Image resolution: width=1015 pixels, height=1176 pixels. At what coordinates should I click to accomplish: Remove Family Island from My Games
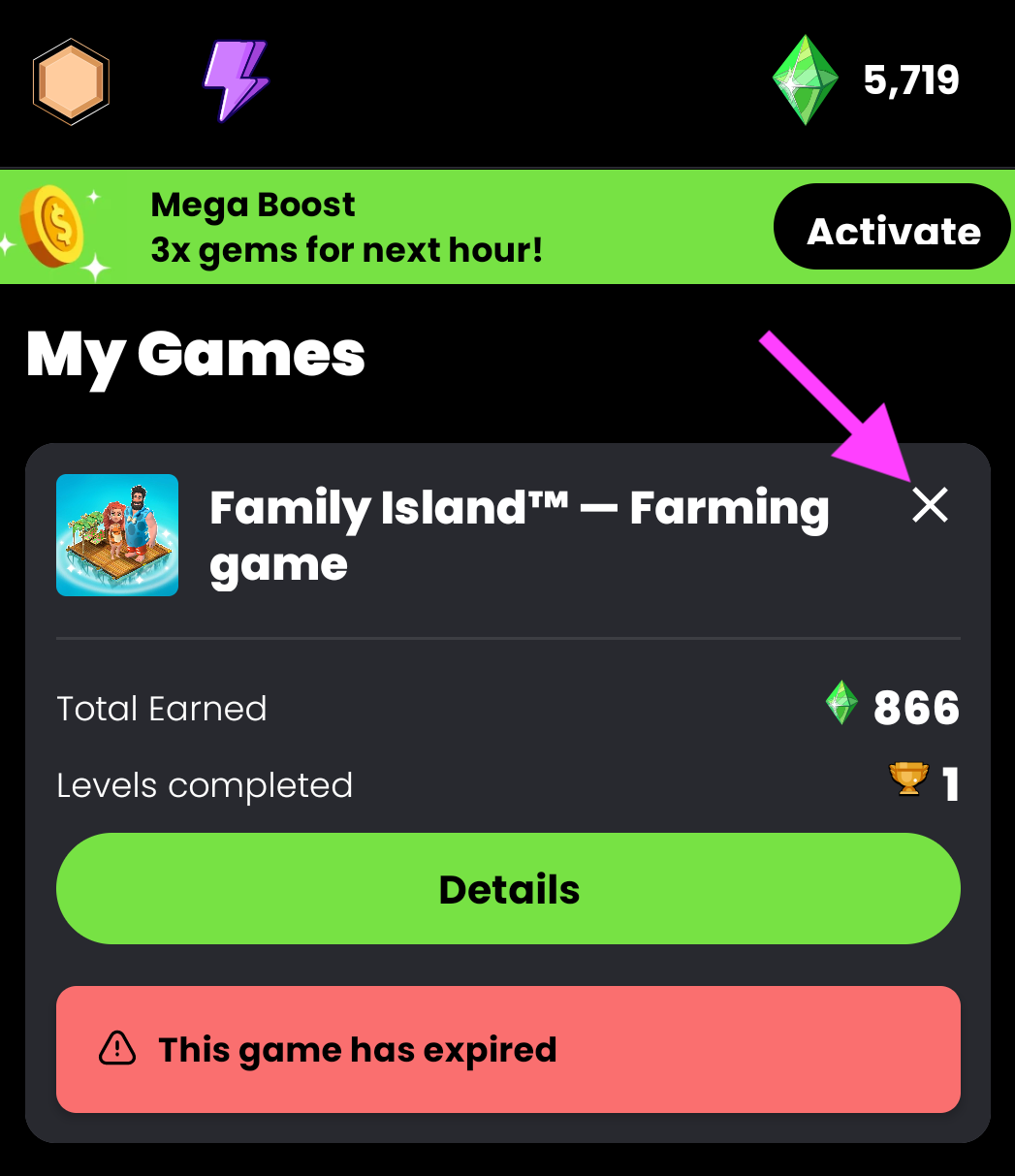coord(930,505)
